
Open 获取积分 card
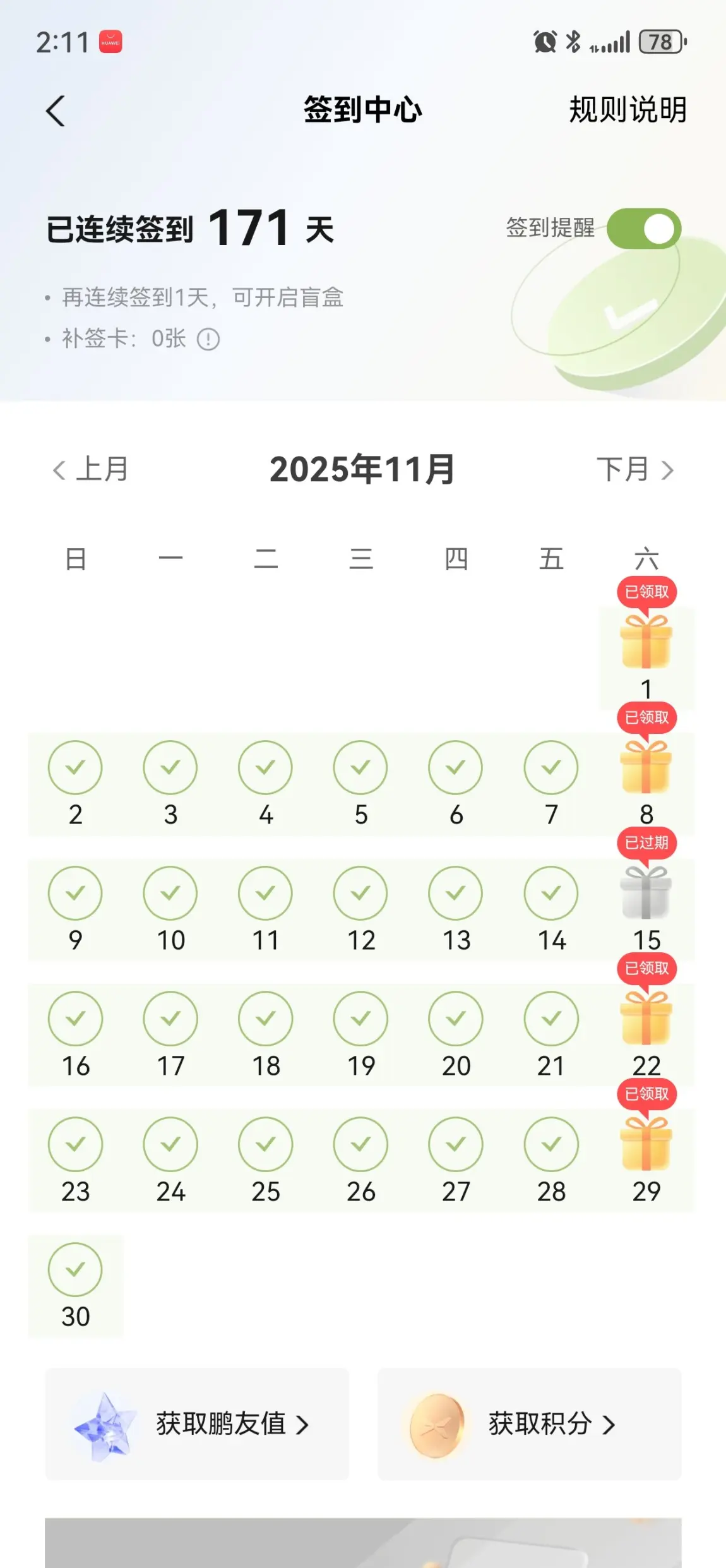(x=529, y=1424)
